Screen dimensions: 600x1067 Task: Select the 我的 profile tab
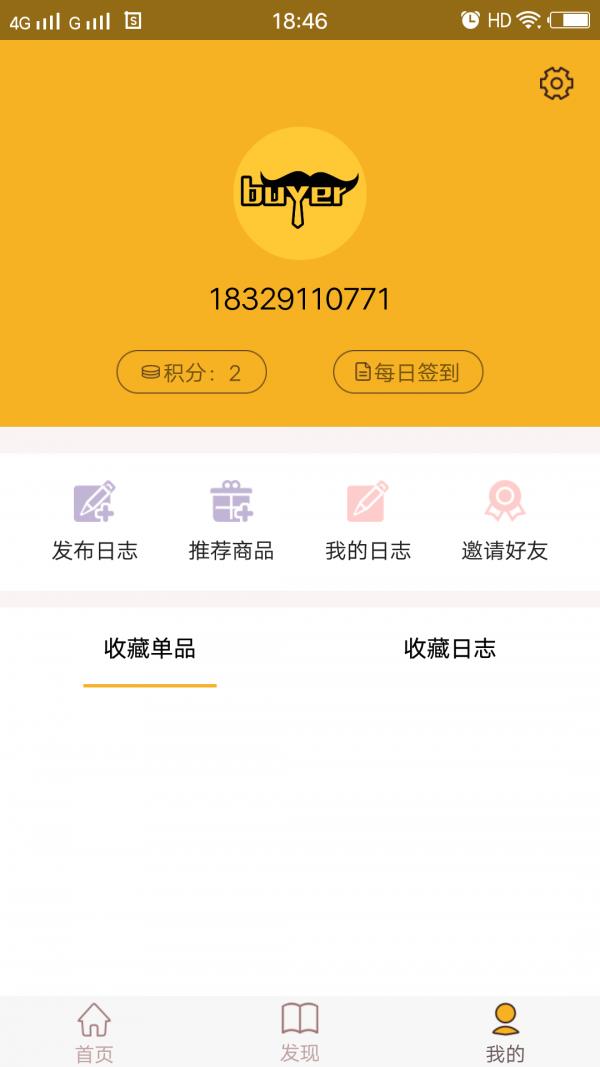tap(505, 1033)
